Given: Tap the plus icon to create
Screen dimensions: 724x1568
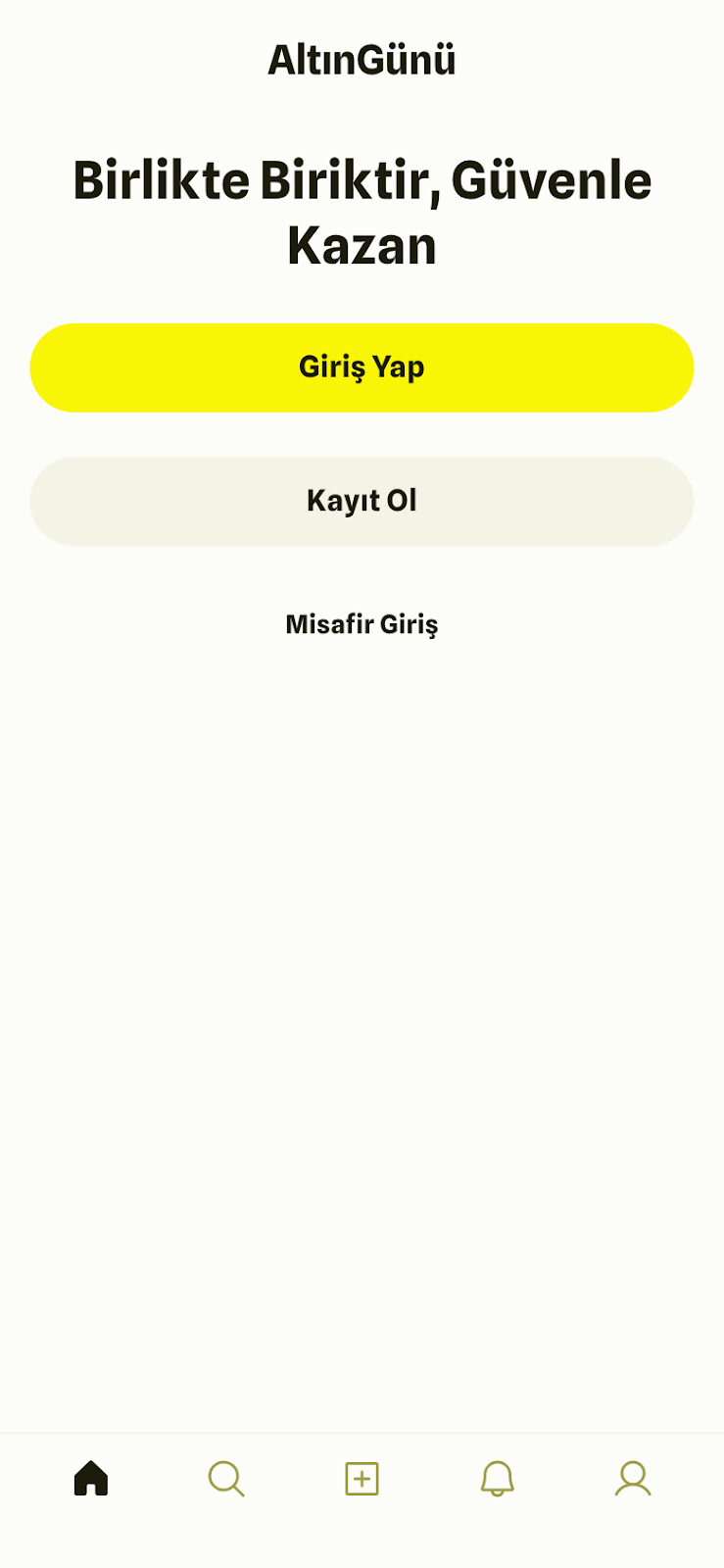Looking at the screenshot, I should [x=362, y=1478].
